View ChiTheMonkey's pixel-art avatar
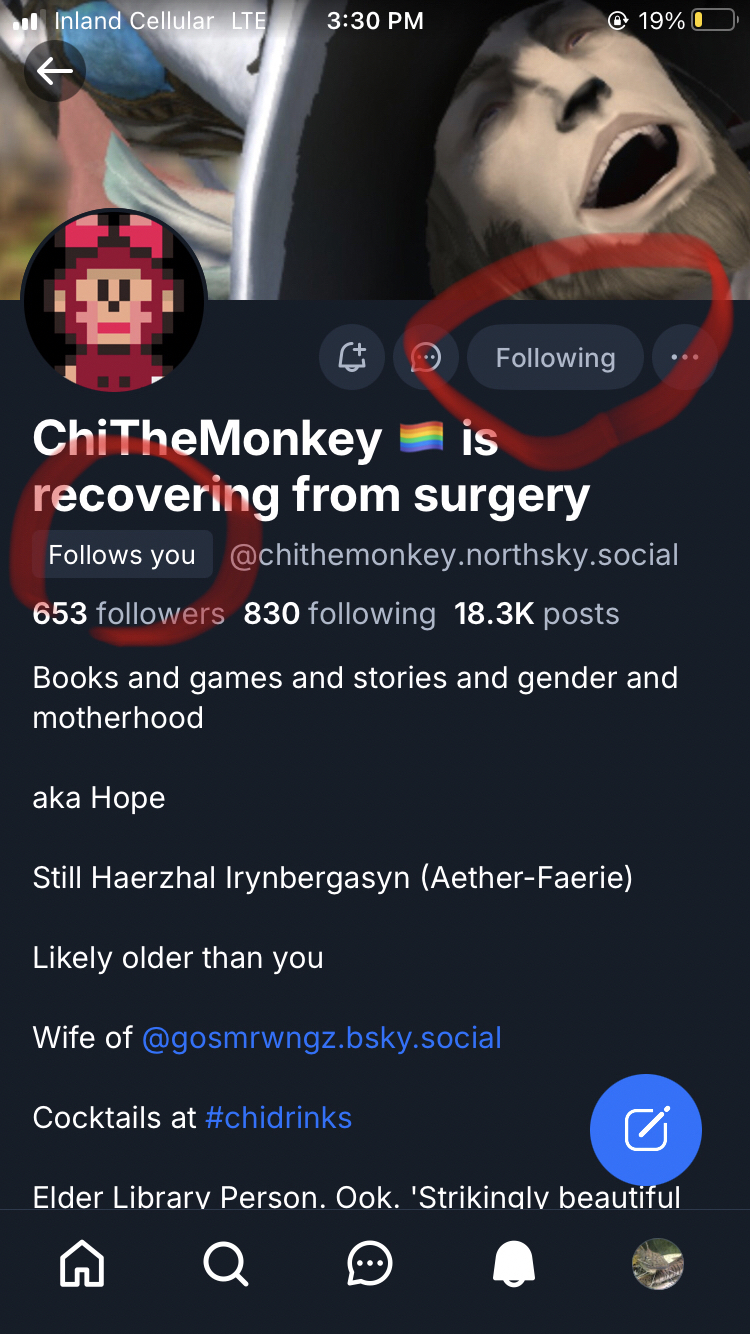The width and height of the screenshot is (750, 1334). pos(114,302)
